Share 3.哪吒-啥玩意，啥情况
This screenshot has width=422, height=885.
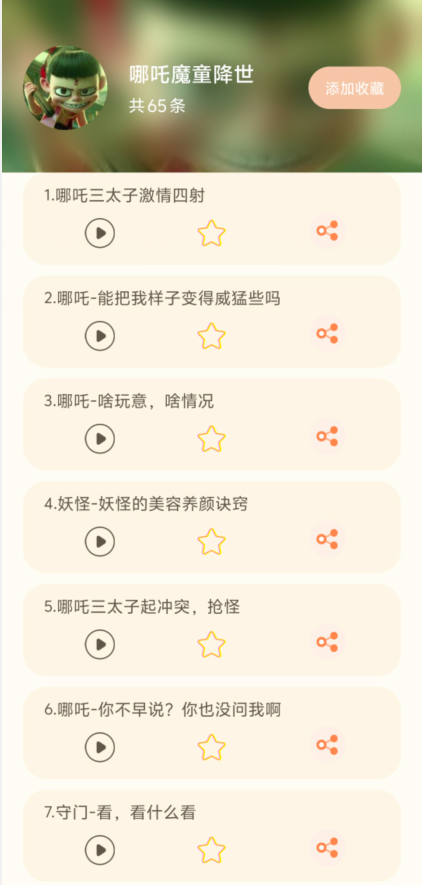(327, 436)
